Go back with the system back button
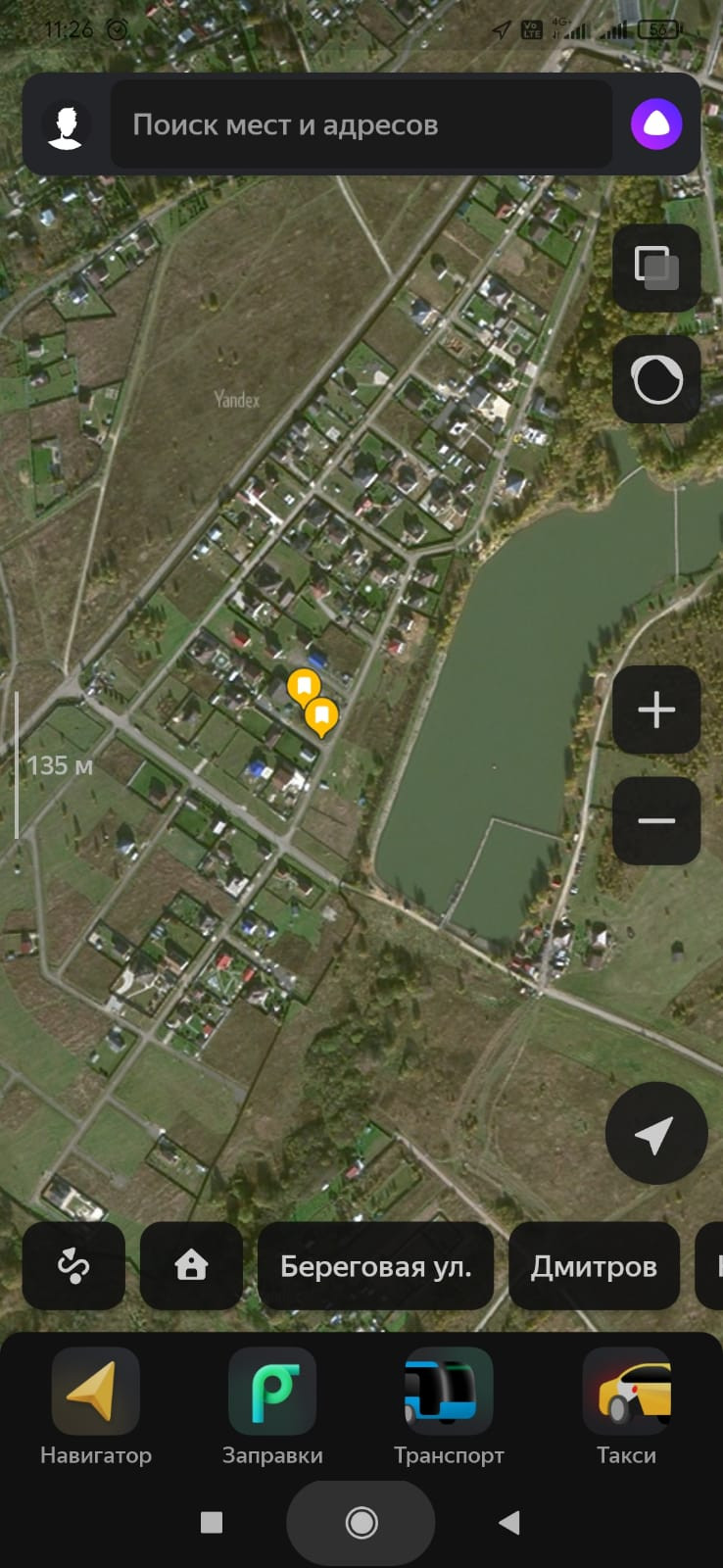The height and width of the screenshot is (1568, 723). [x=508, y=1522]
